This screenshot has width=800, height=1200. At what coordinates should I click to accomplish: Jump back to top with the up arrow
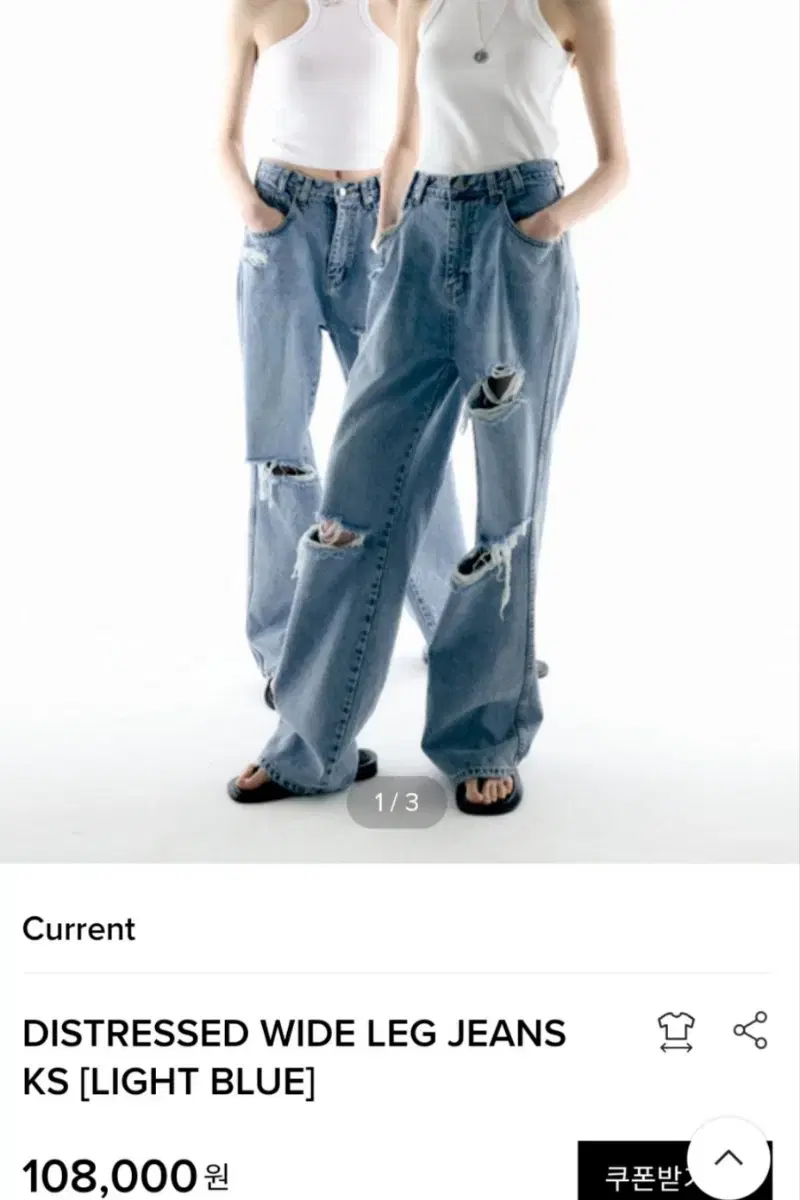tap(730, 1159)
